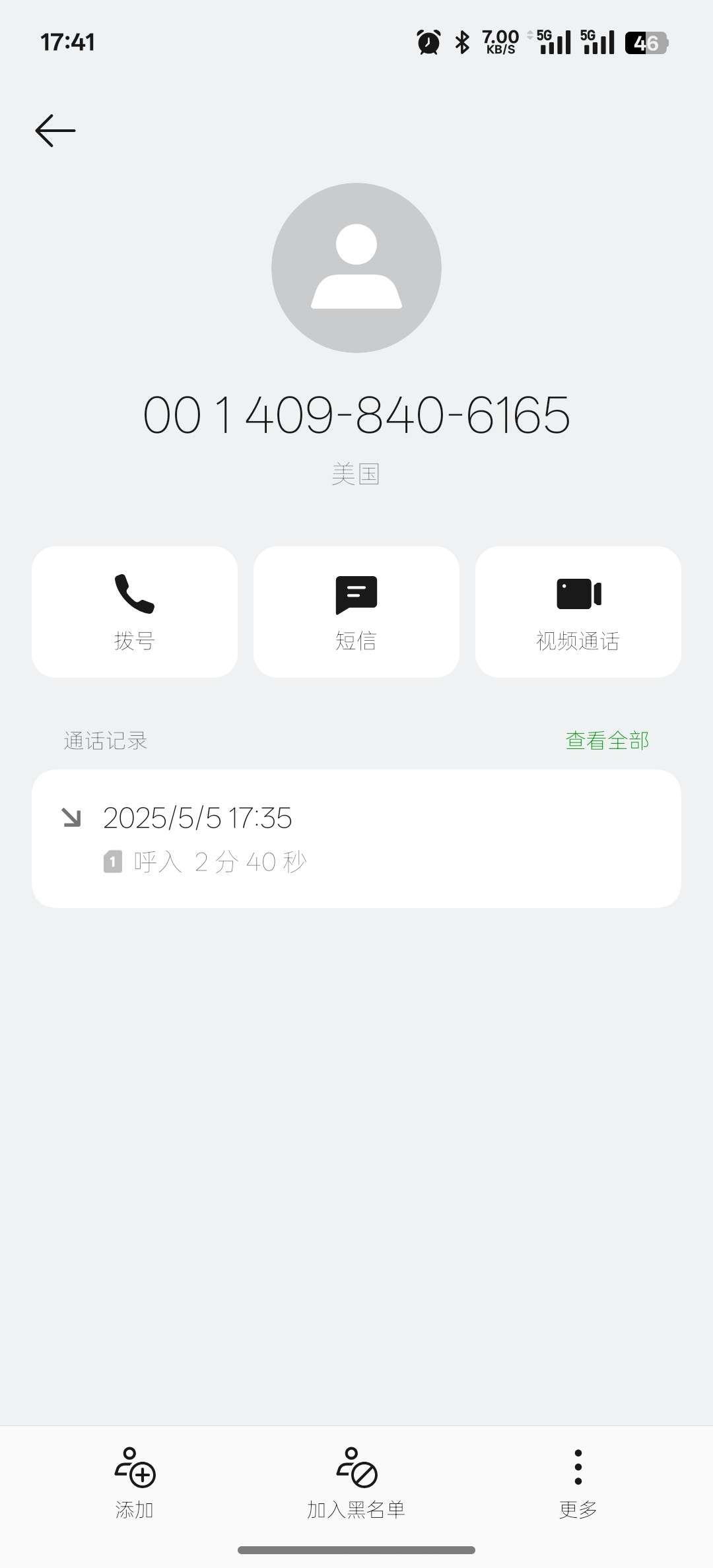Open 查看全部 to view all calls
Viewport: 713px width, 1568px height.
coord(607,740)
